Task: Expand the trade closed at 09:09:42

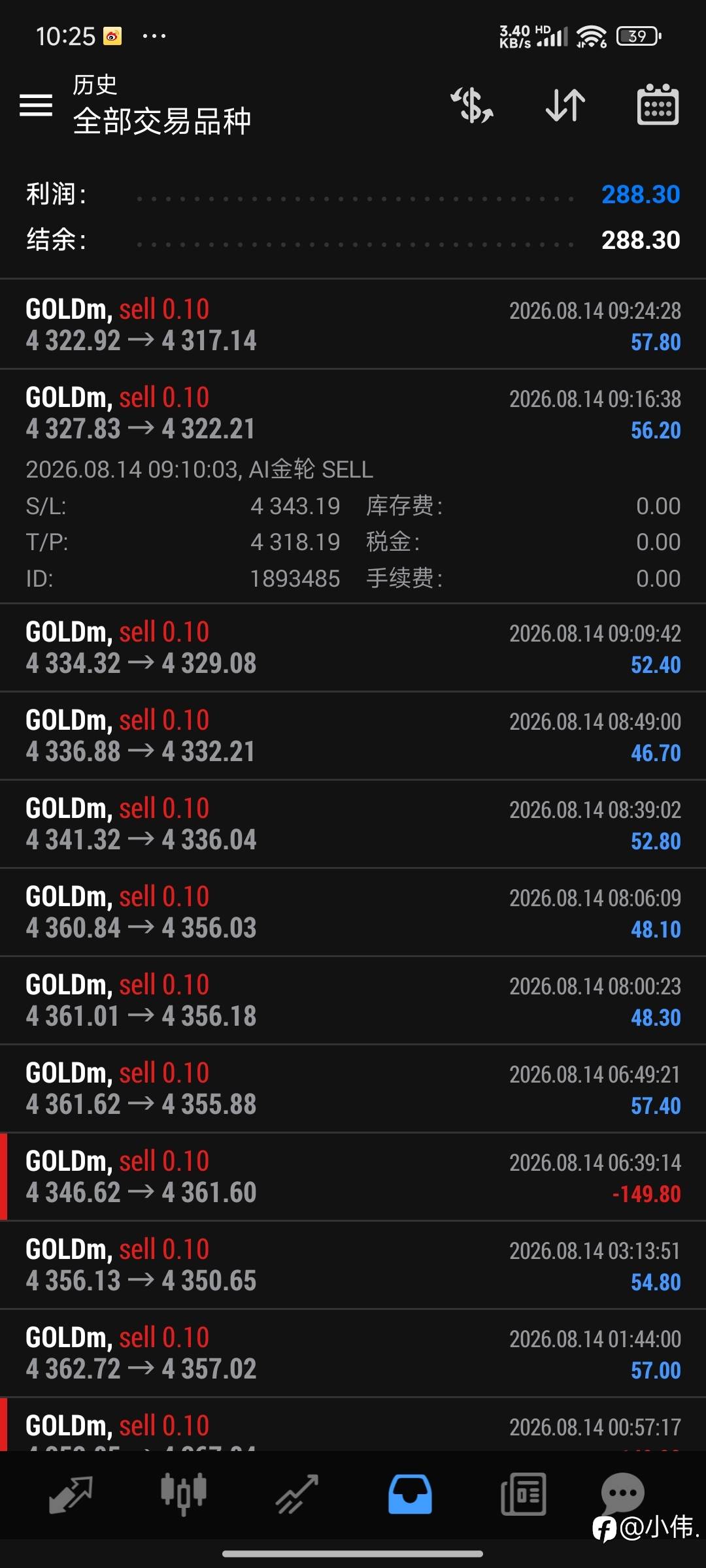Action: (353, 647)
